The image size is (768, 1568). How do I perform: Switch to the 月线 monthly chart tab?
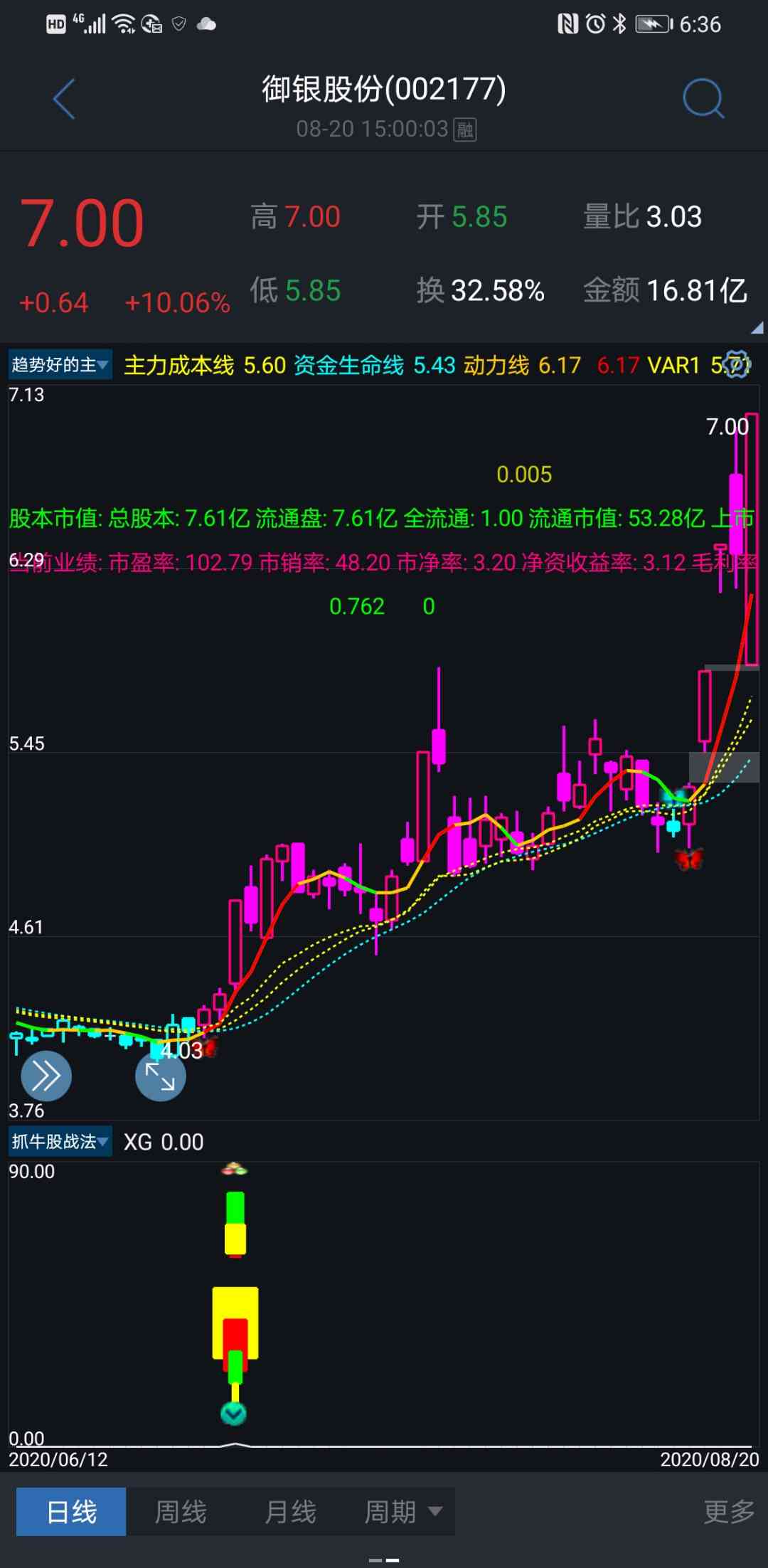pyautogui.click(x=290, y=1511)
